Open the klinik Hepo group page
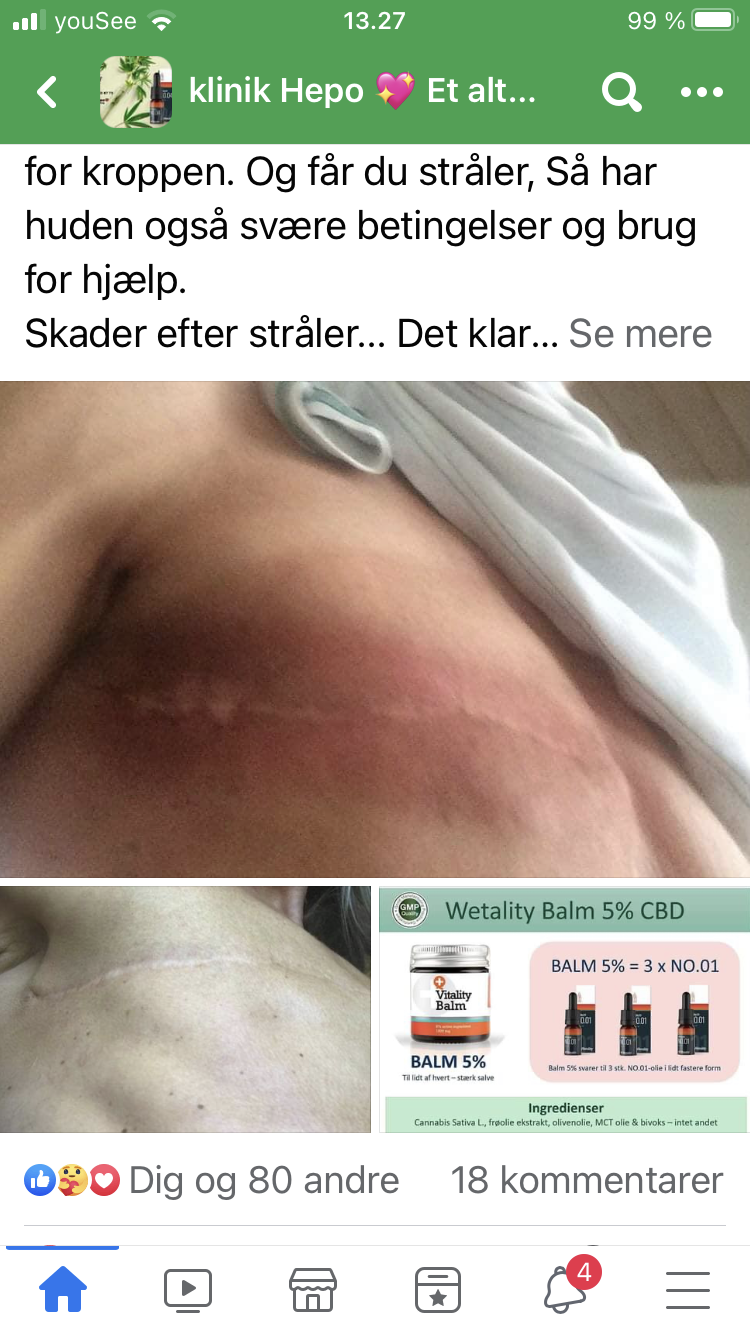Screen dimensions: 750x1334 click(x=362, y=93)
